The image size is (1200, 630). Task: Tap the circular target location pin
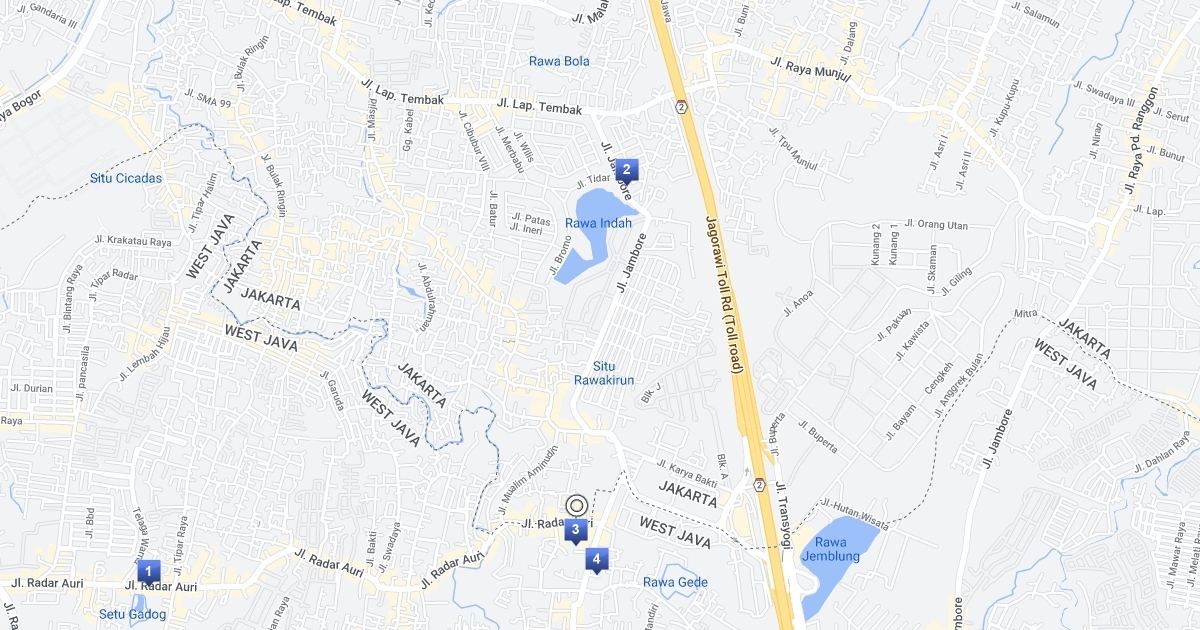576,505
